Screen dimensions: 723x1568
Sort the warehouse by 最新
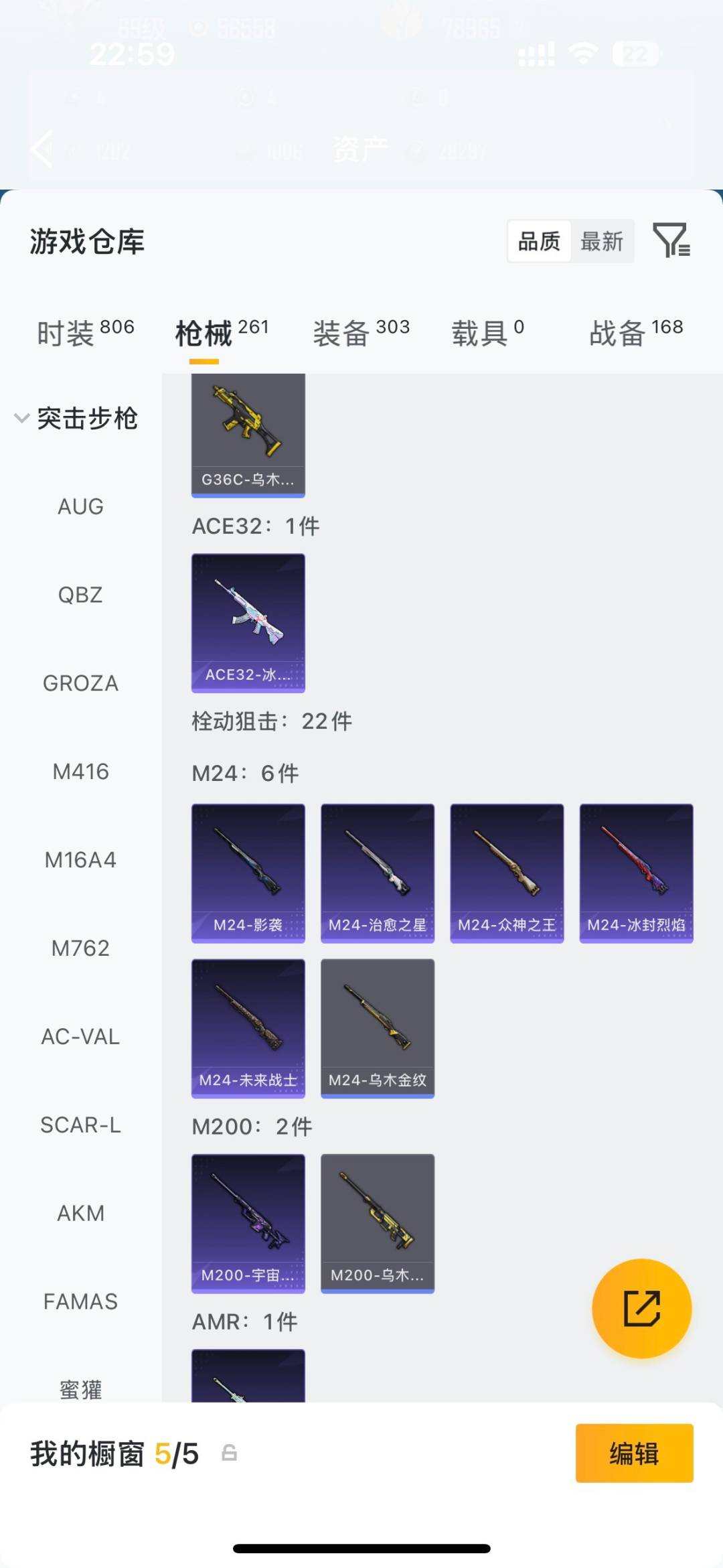point(602,241)
